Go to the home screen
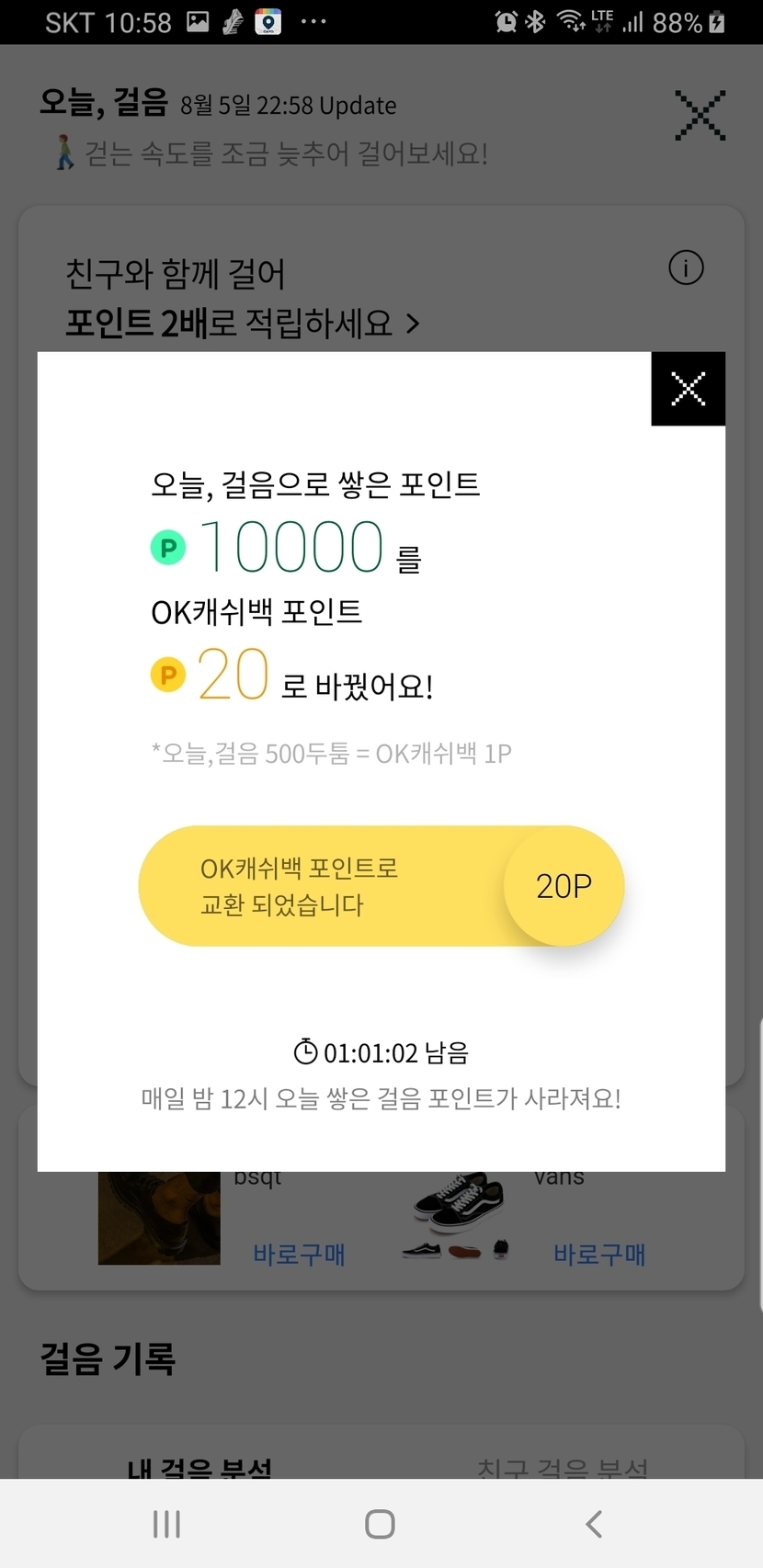The width and height of the screenshot is (763, 1568). pos(380,1524)
